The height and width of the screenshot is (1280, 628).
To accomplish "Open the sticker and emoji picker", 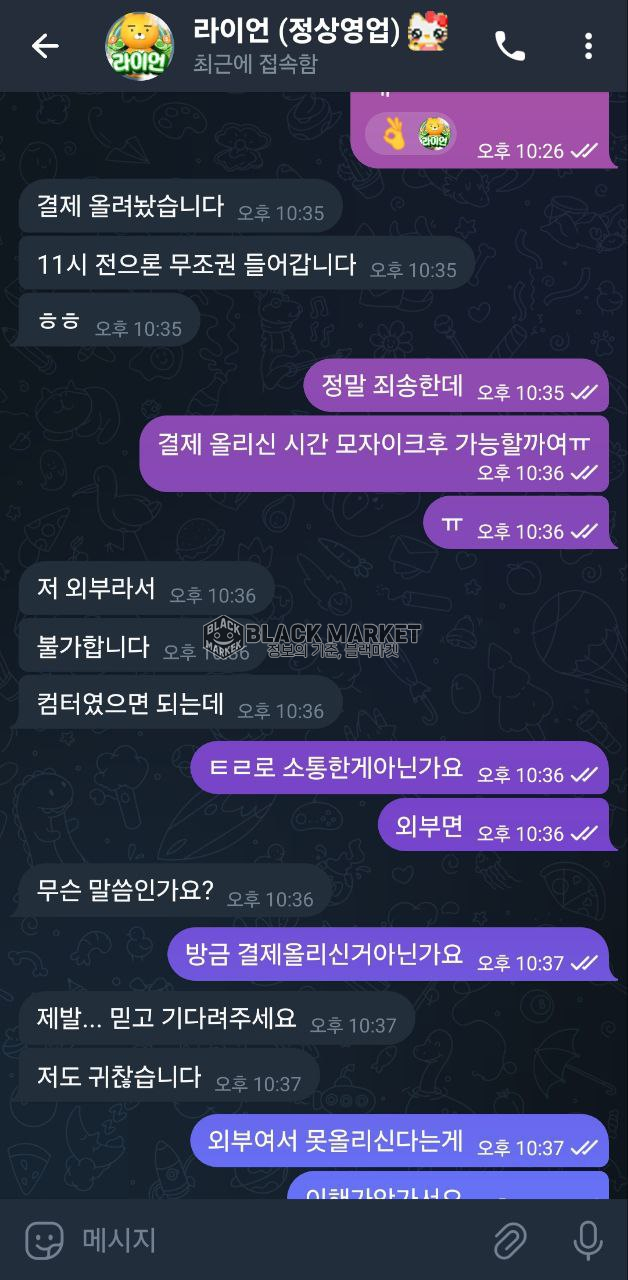I will pos(45,1241).
